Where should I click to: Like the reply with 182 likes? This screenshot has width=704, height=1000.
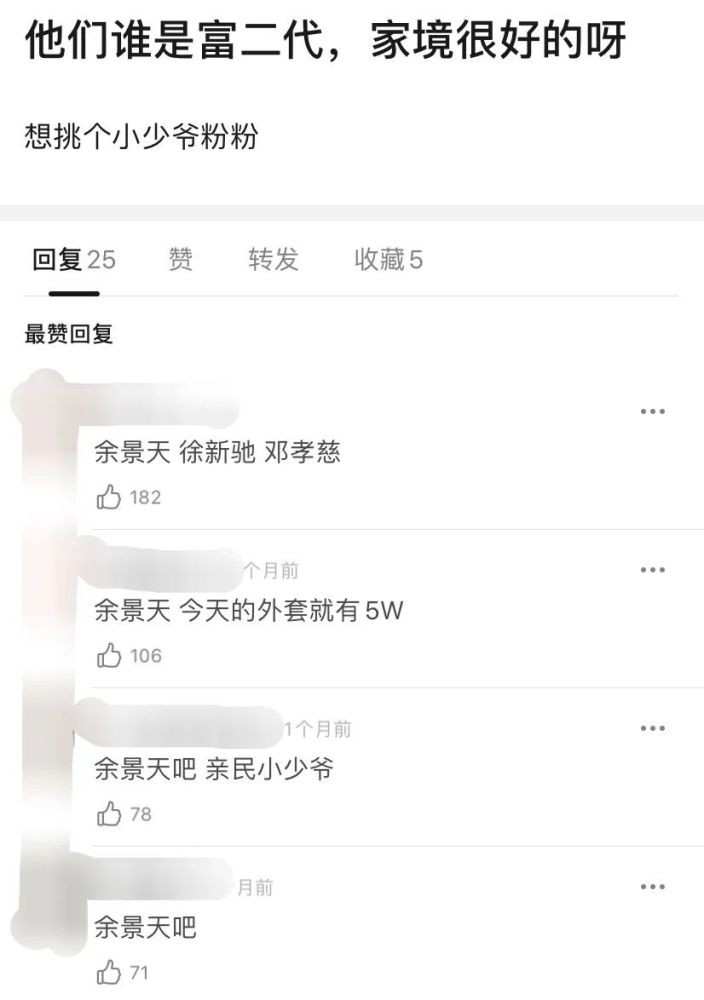click(109, 497)
